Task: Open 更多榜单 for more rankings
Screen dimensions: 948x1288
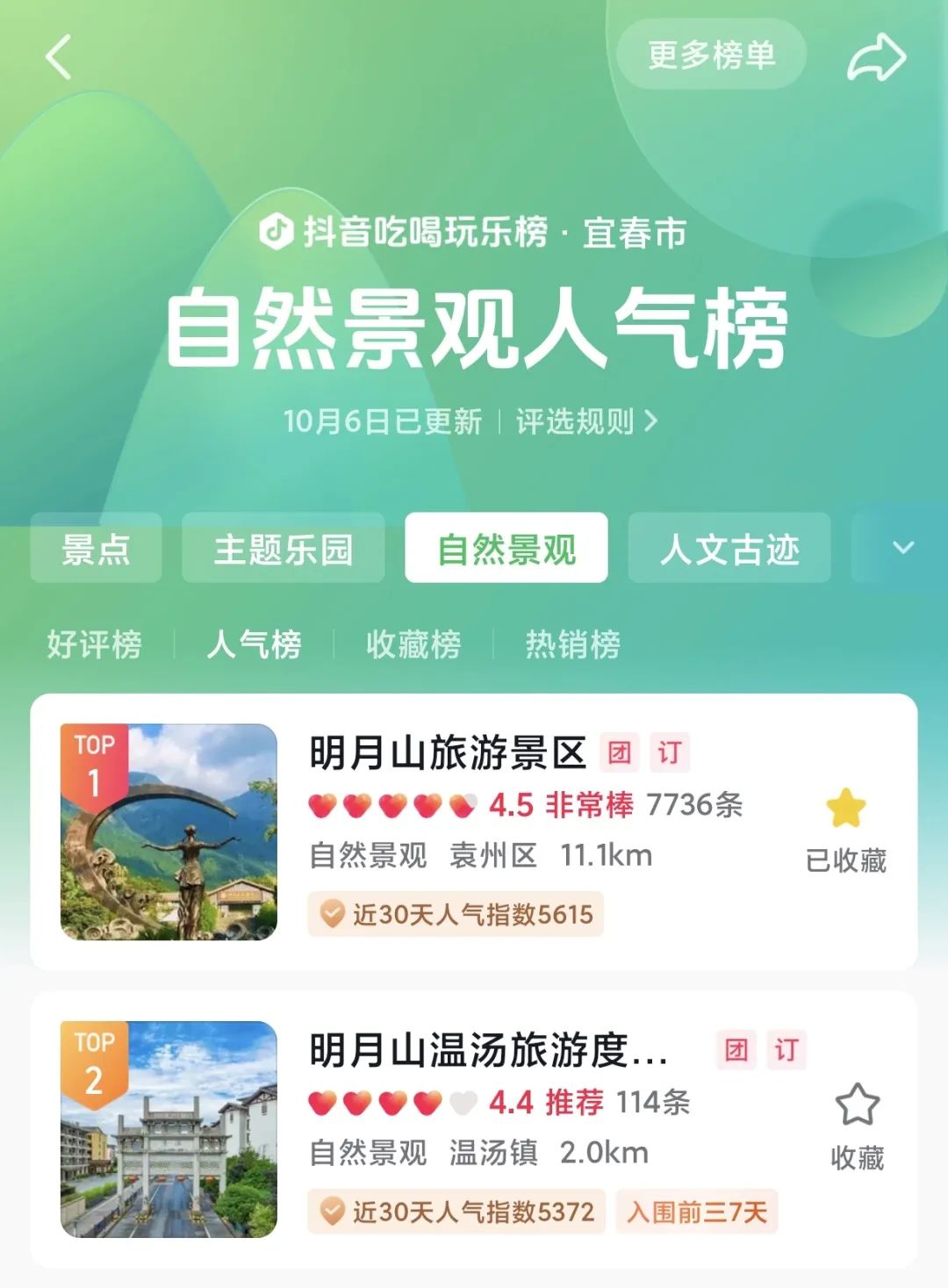Action: click(x=711, y=55)
